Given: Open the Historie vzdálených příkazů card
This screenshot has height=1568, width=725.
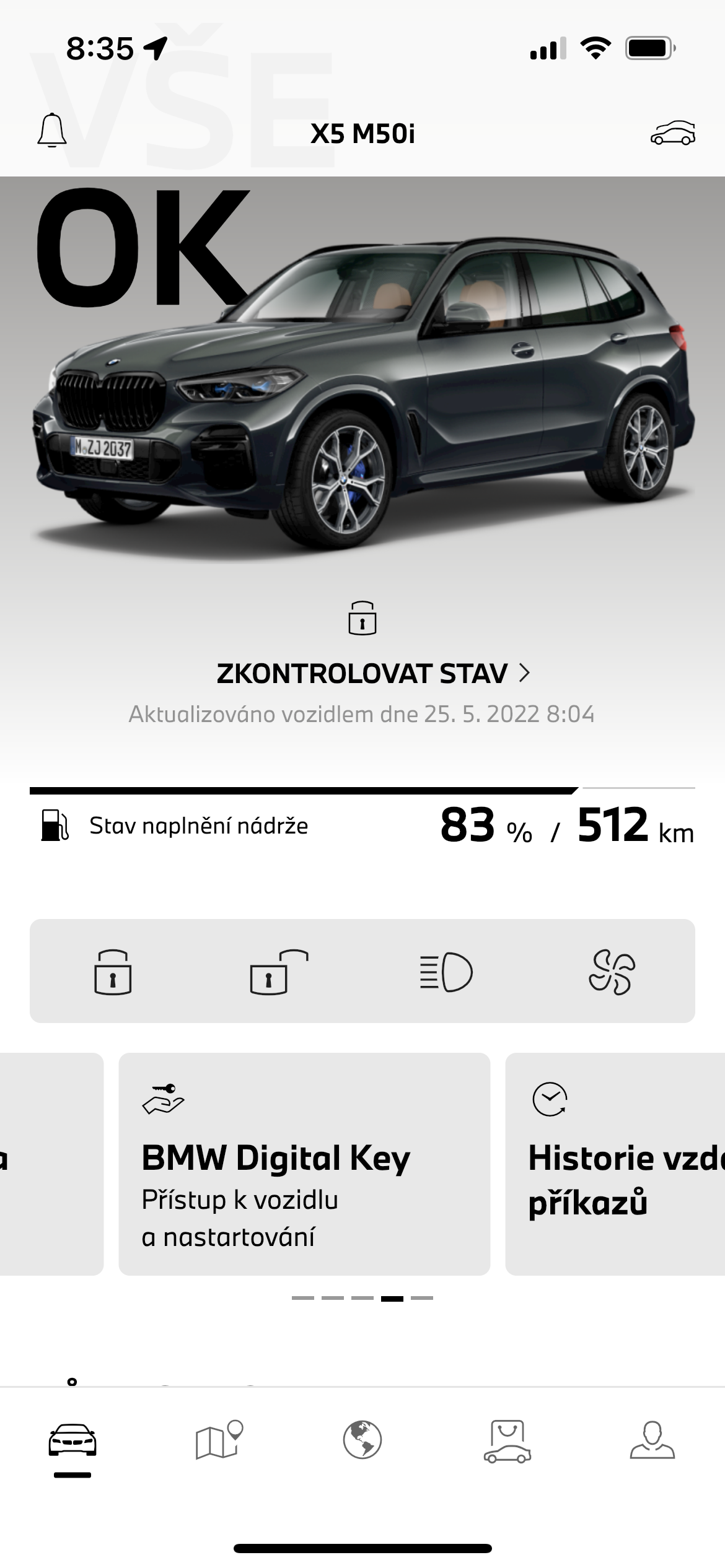Looking at the screenshot, I should coord(615,1164).
